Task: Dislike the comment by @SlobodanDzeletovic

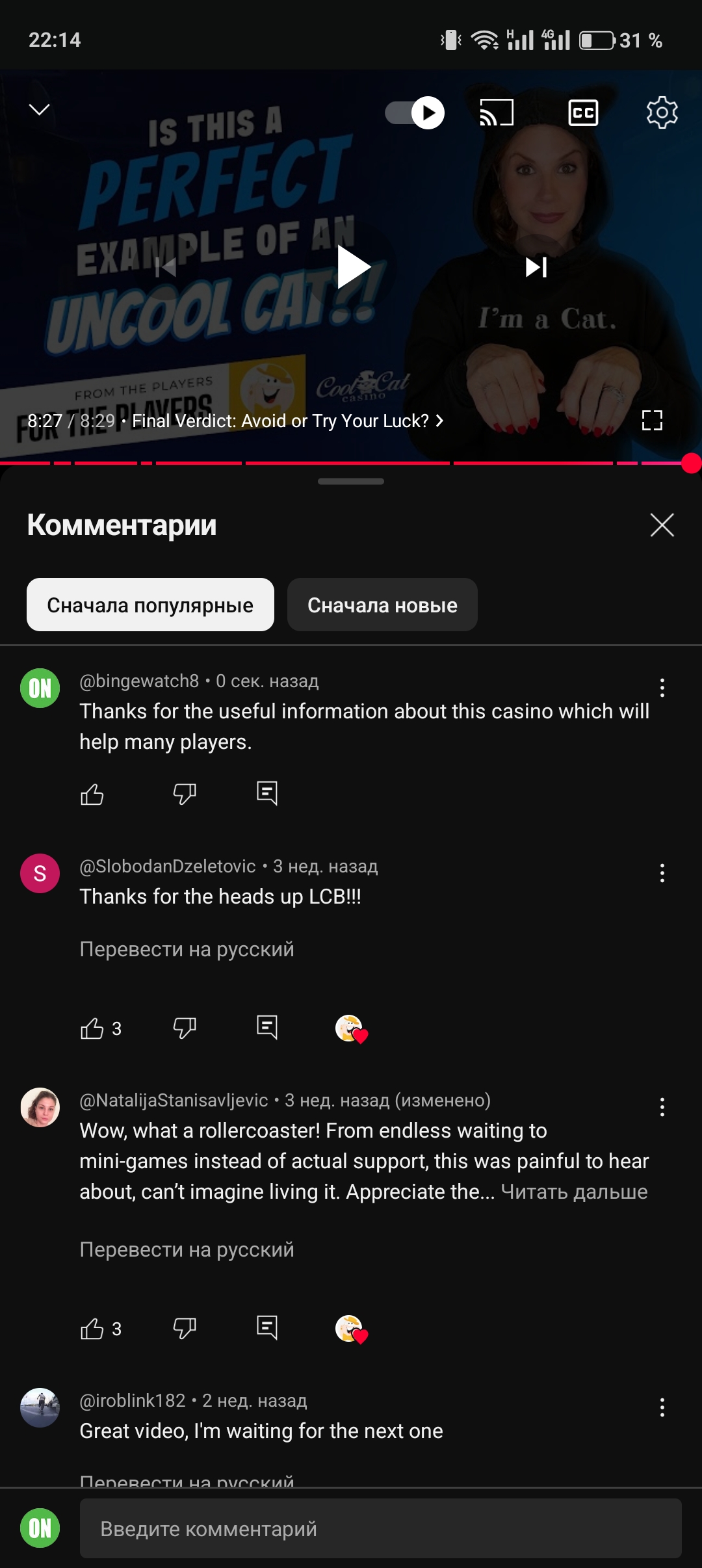Action: tap(185, 1028)
